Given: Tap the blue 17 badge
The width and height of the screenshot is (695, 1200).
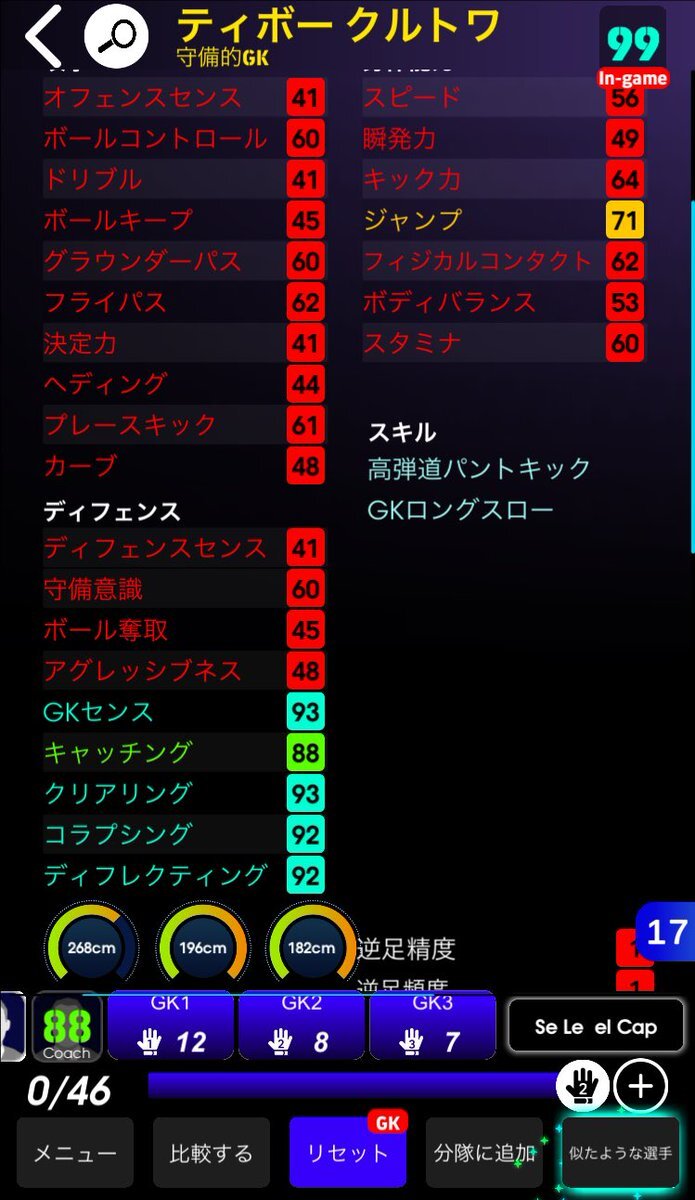Looking at the screenshot, I should pos(666,933).
